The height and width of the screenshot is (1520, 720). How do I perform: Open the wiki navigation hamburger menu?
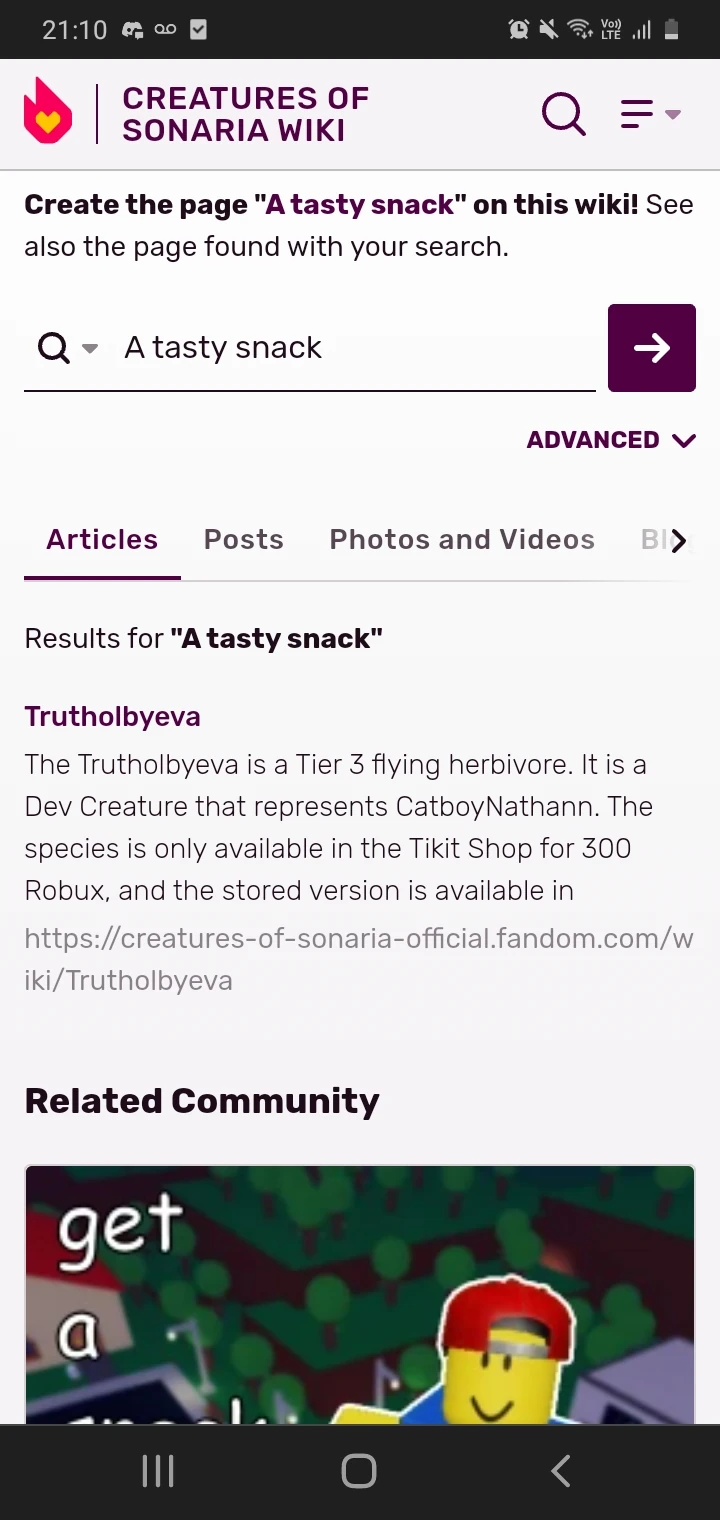[x=634, y=114]
